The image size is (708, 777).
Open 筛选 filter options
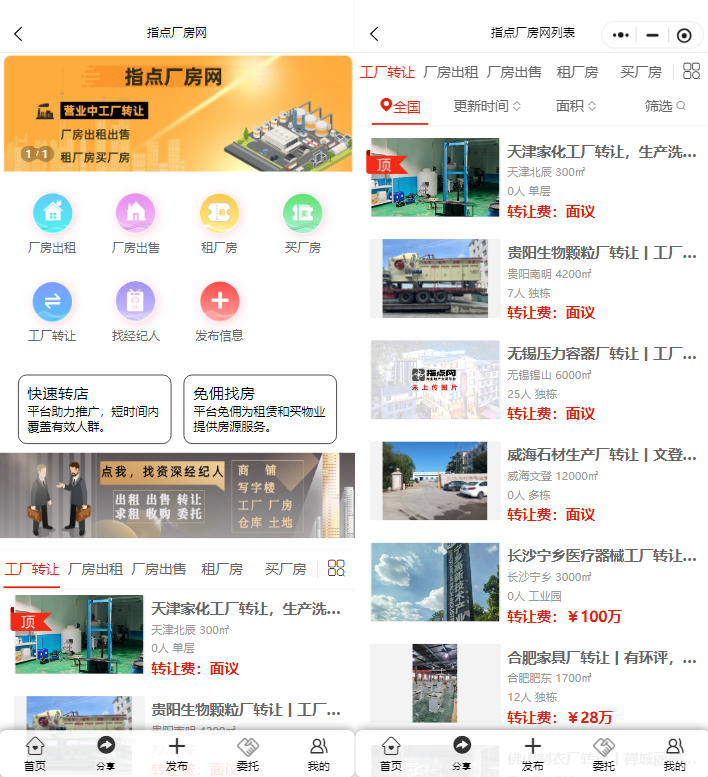pos(665,106)
